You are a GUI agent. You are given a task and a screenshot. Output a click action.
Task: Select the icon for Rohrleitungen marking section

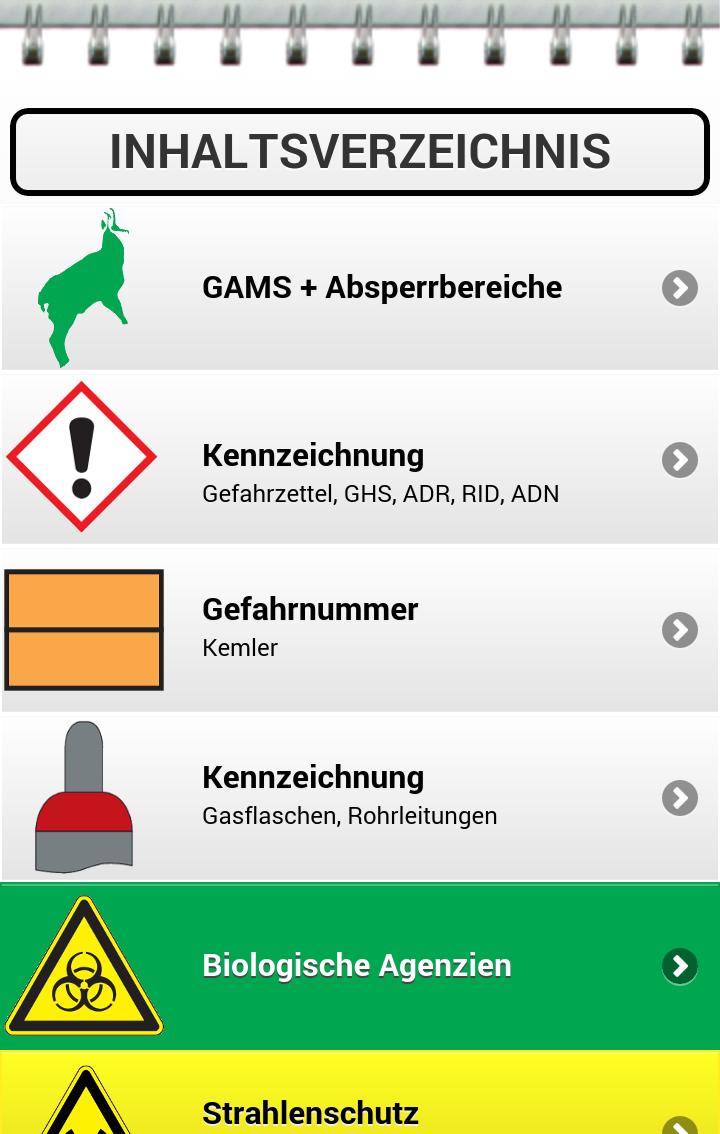click(x=84, y=796)
